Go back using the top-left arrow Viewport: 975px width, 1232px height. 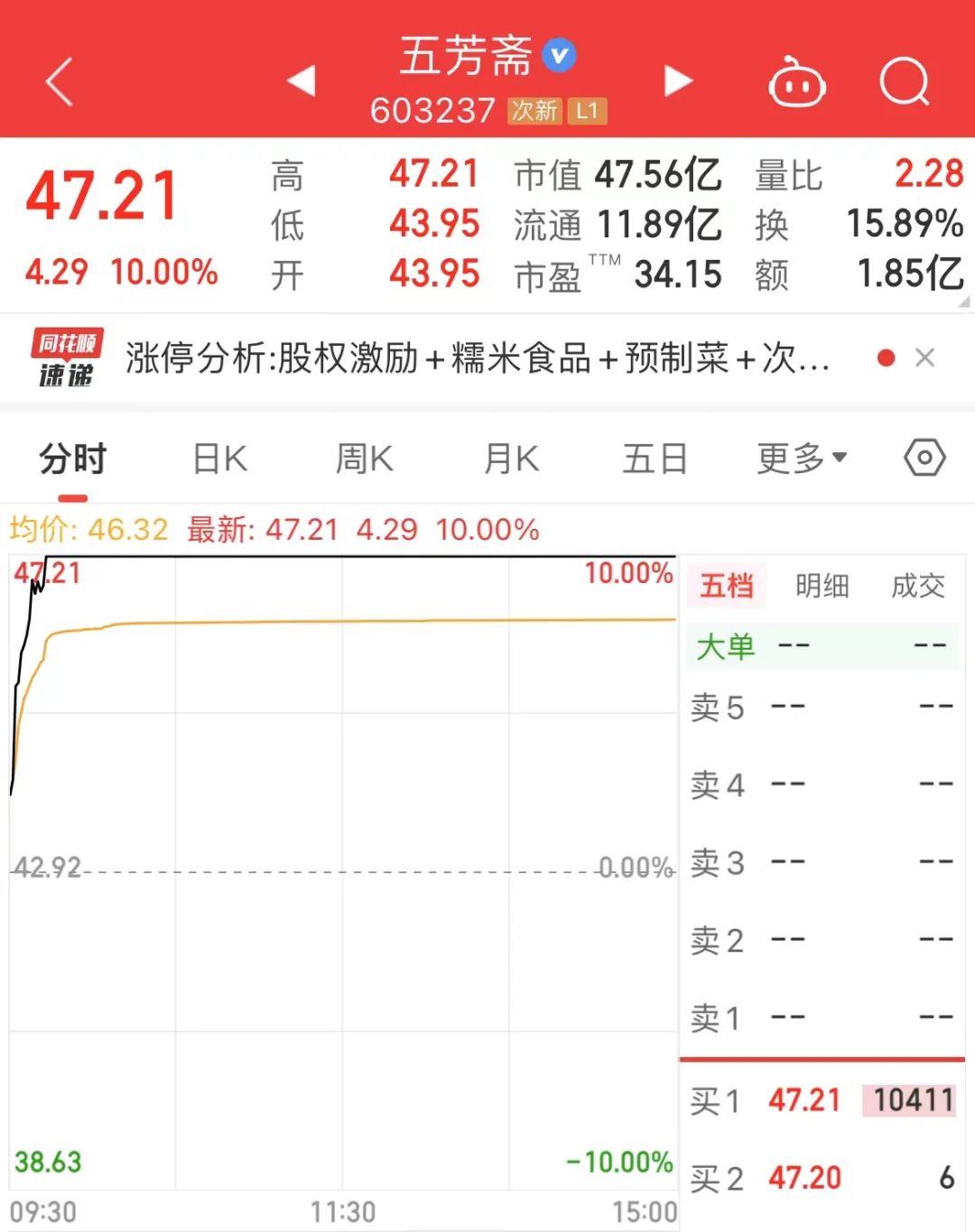[x=60, y=82]
